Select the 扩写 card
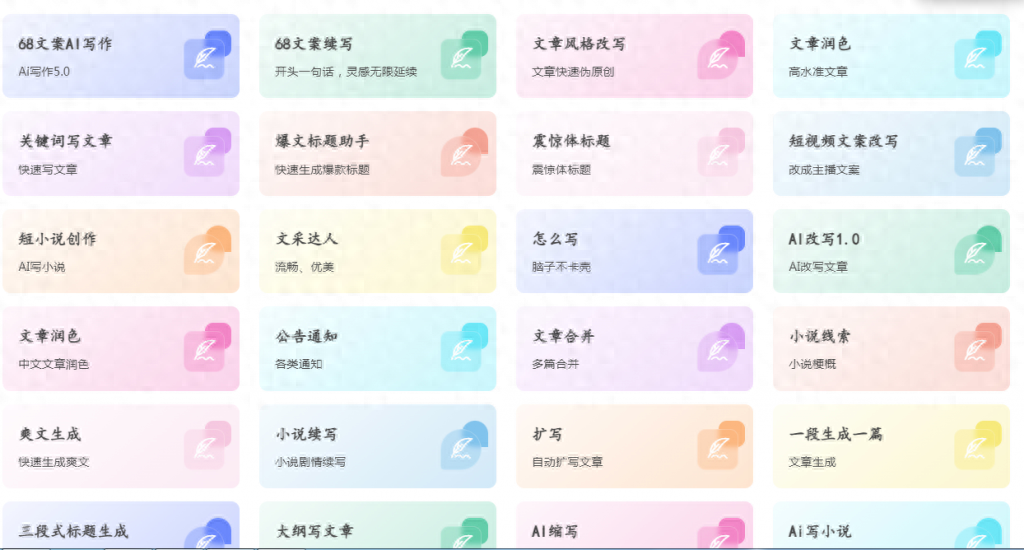The height and width of the screenshot is (550, 1024). [x=634, y=446]
